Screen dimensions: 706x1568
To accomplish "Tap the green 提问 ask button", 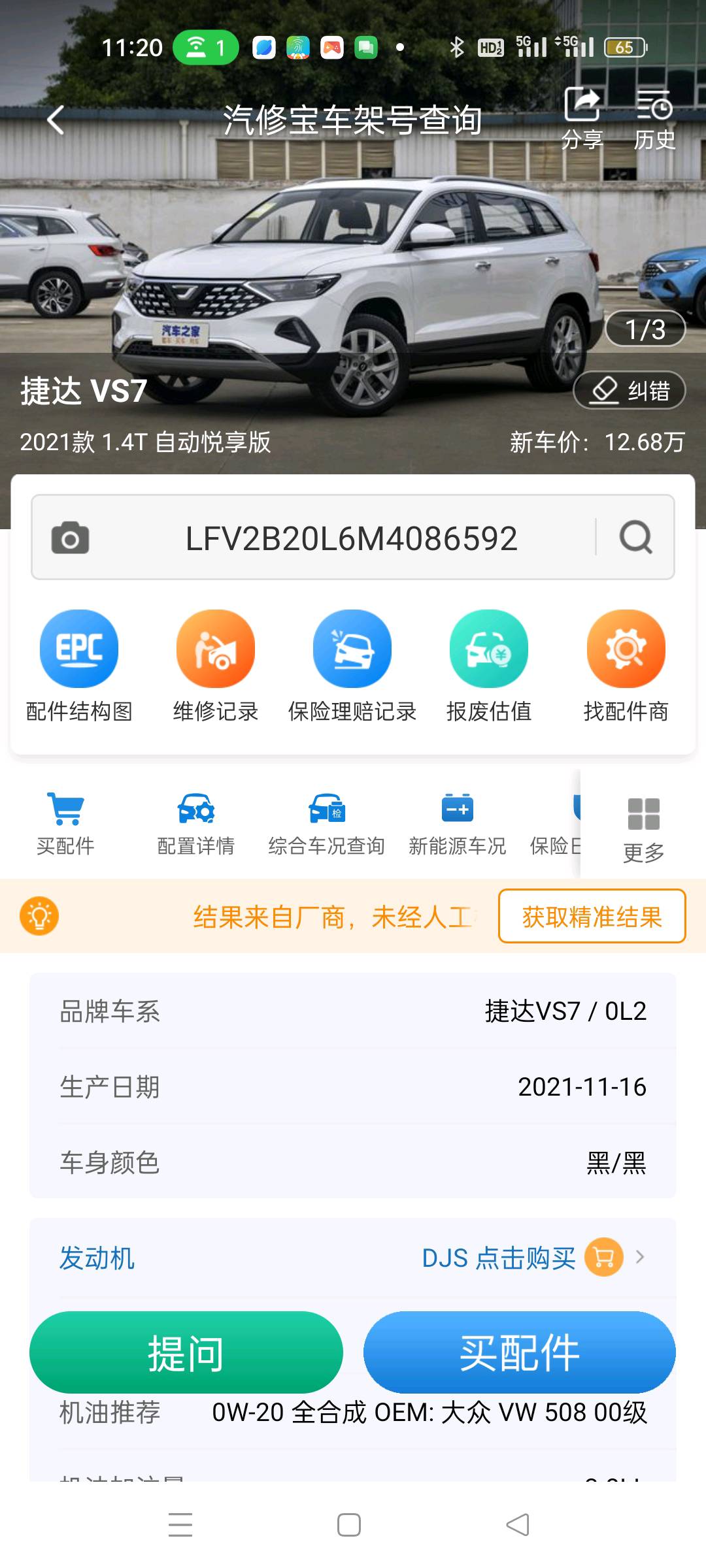I will click(186, 1352).
